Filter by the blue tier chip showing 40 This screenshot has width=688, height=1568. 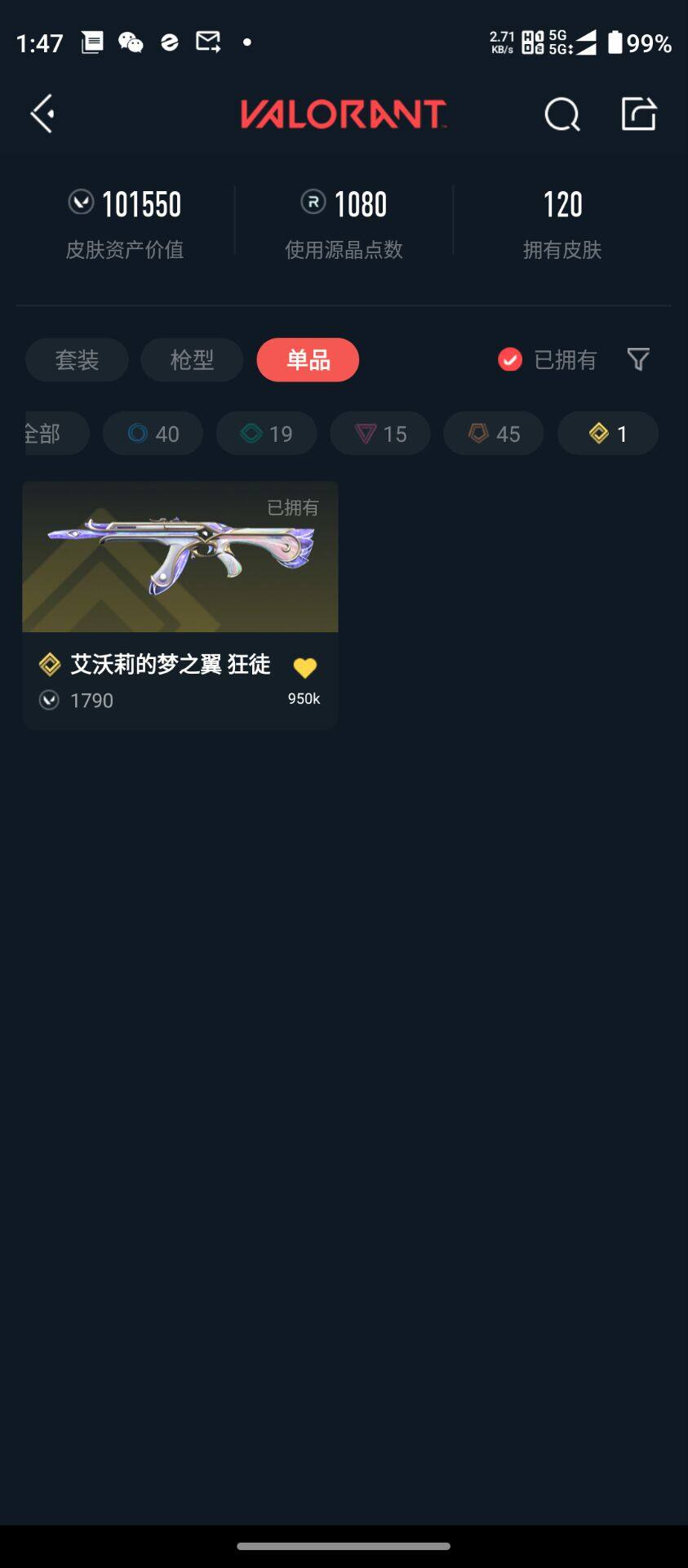pyautogui.click(x=153, y=434)
